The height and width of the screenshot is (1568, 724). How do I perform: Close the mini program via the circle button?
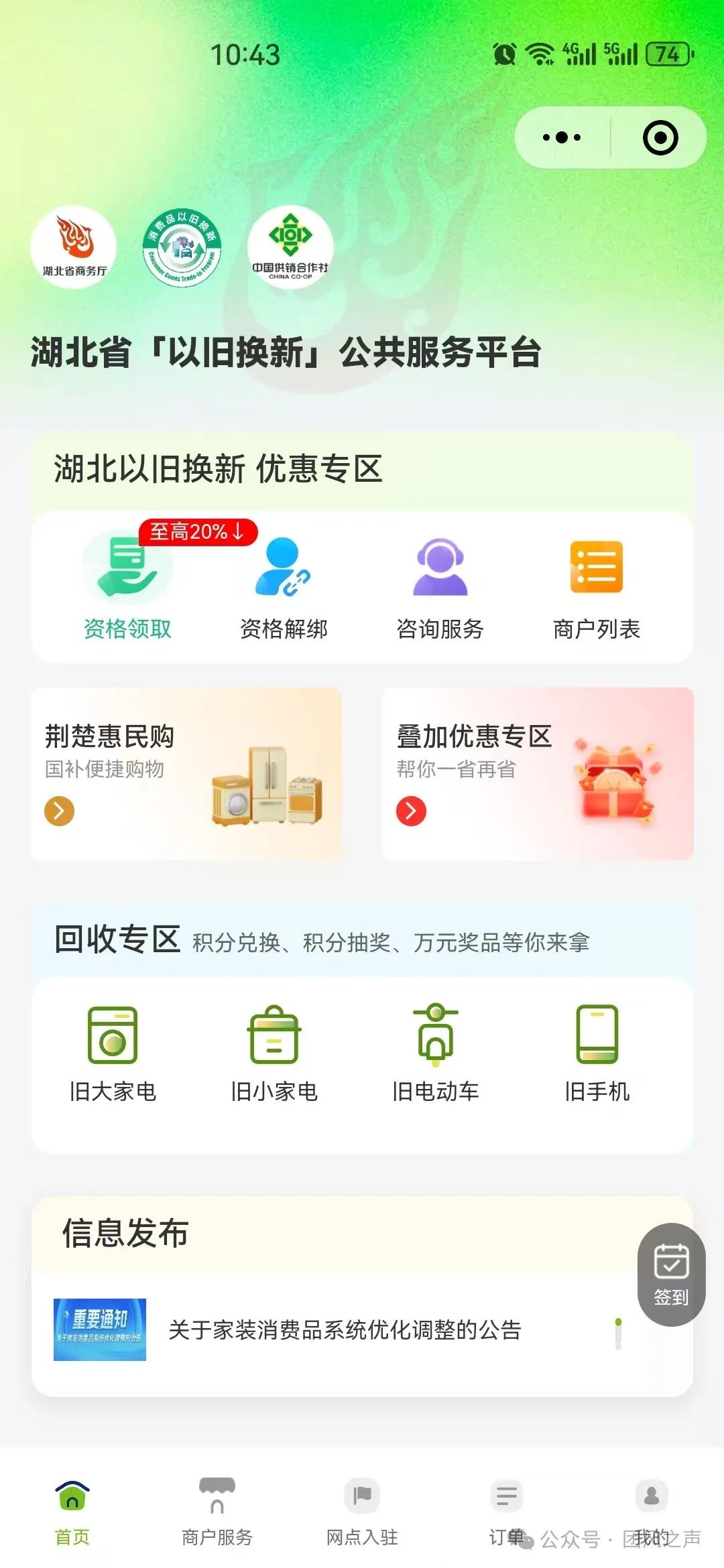coord(660,138)
